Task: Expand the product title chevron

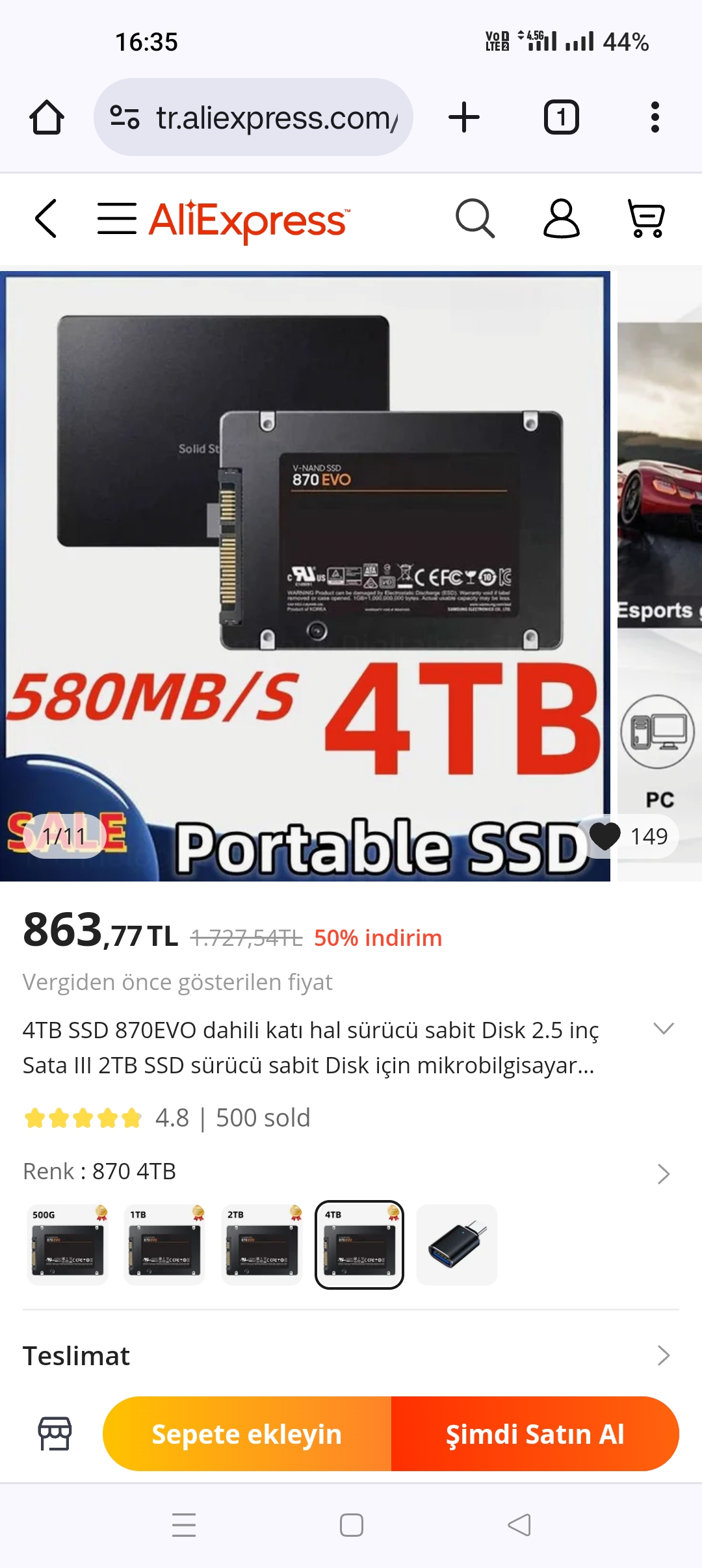Action: (x=664, y=1028)
